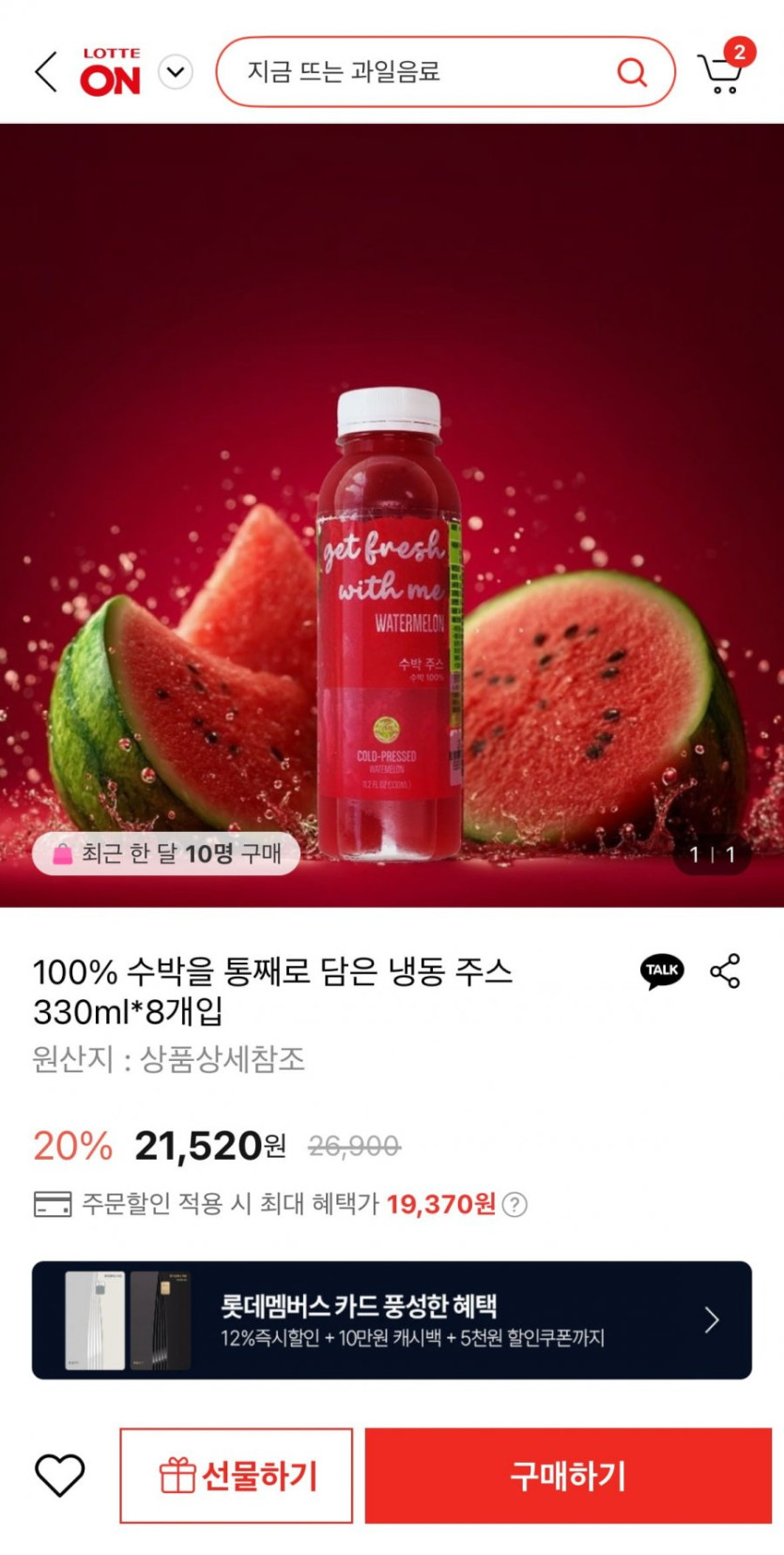Tap the magnifier search icon
Screen dimensions: 784x1555
point(632,72)
